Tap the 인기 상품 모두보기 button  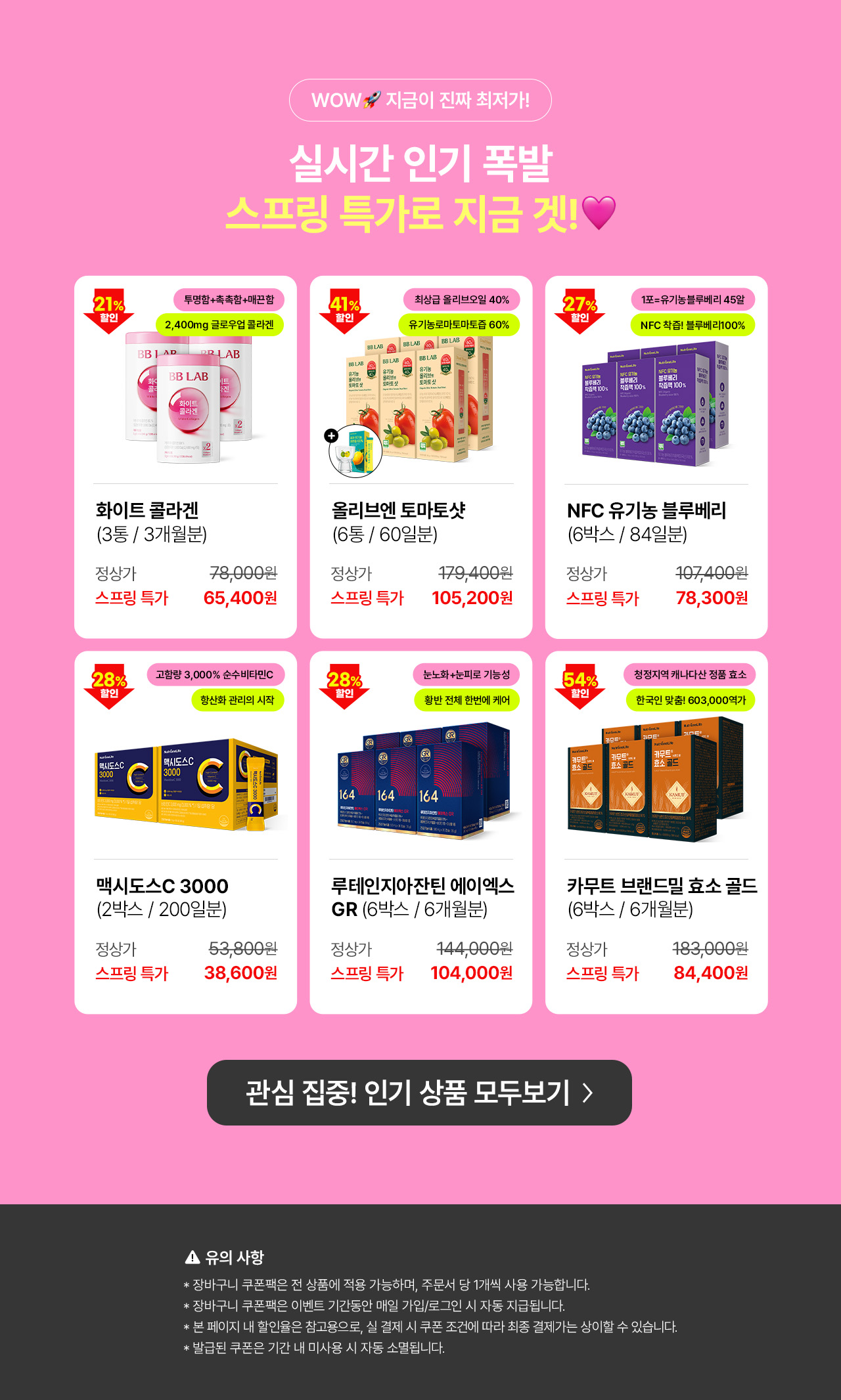click(x=419, y=1093)
